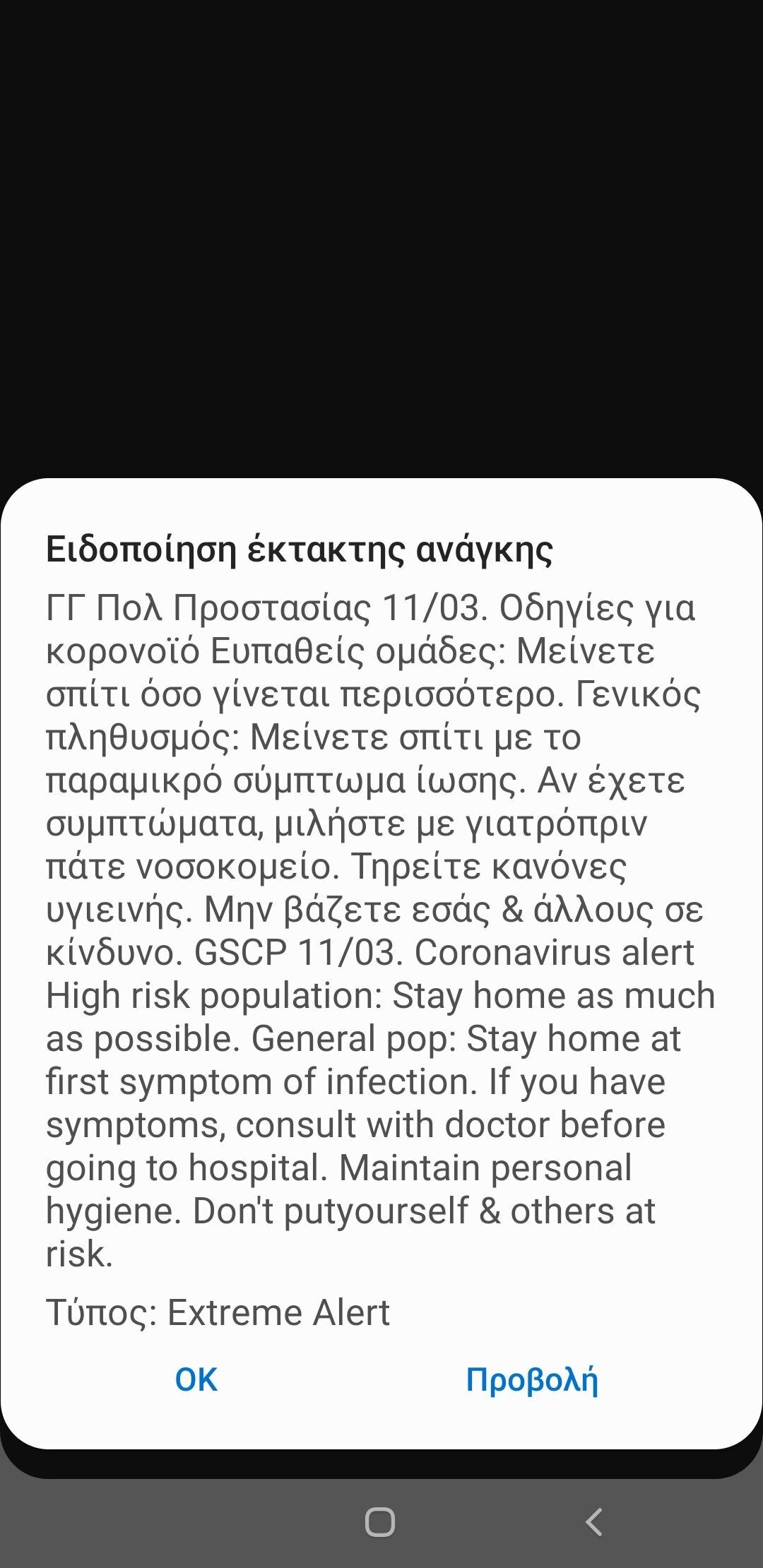Image resolution: width=763 pixels, height=1568 pixels.
Task: Dismiss the emergency alert with OK
Action: point(196,1379)
